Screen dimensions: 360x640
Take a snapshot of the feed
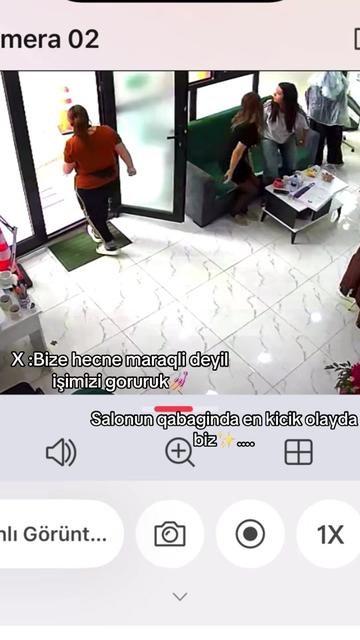170,534
